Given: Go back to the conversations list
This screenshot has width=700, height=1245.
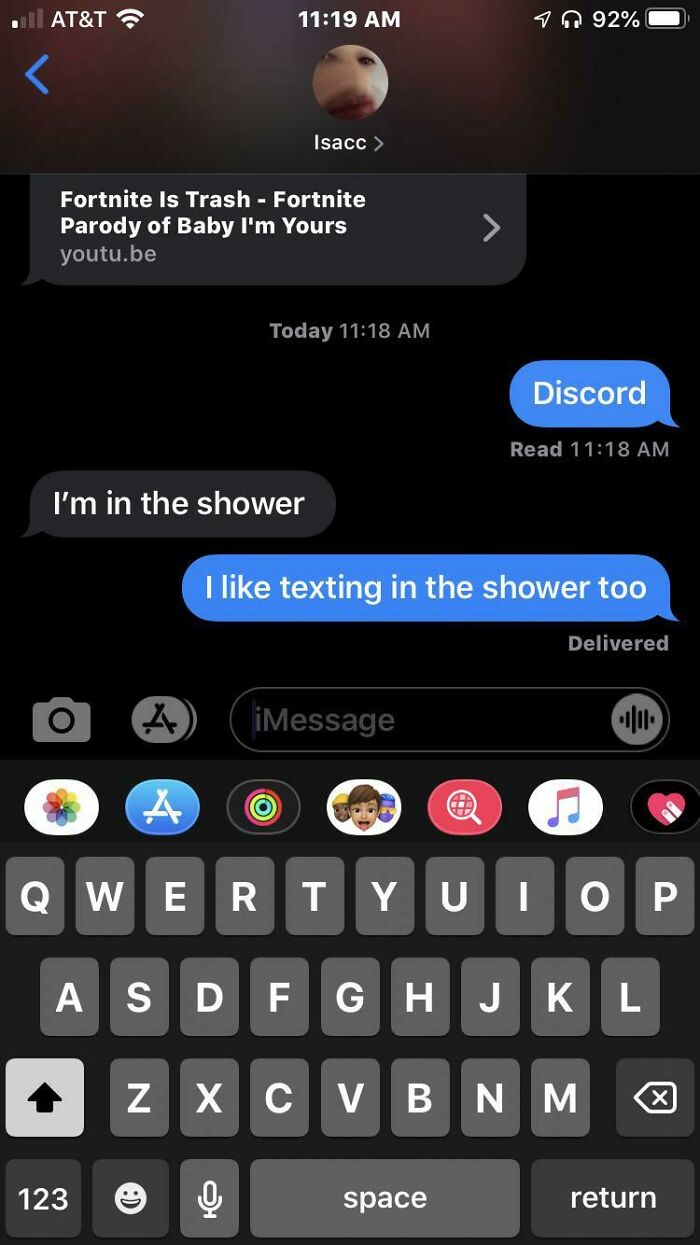Looking at the screenshot, I should [37, 75].
